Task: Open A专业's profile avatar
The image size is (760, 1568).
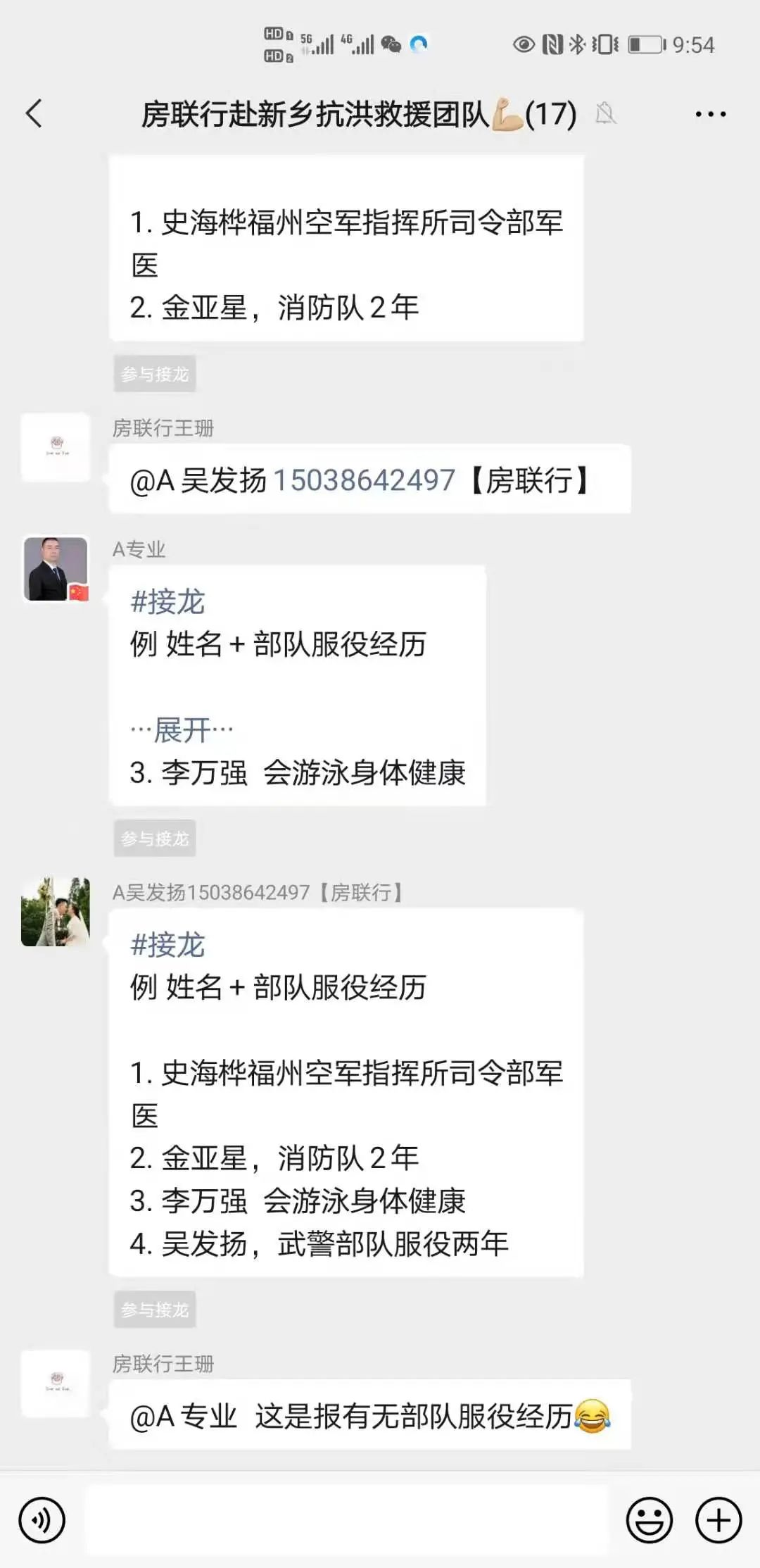Action: (56, 569)
